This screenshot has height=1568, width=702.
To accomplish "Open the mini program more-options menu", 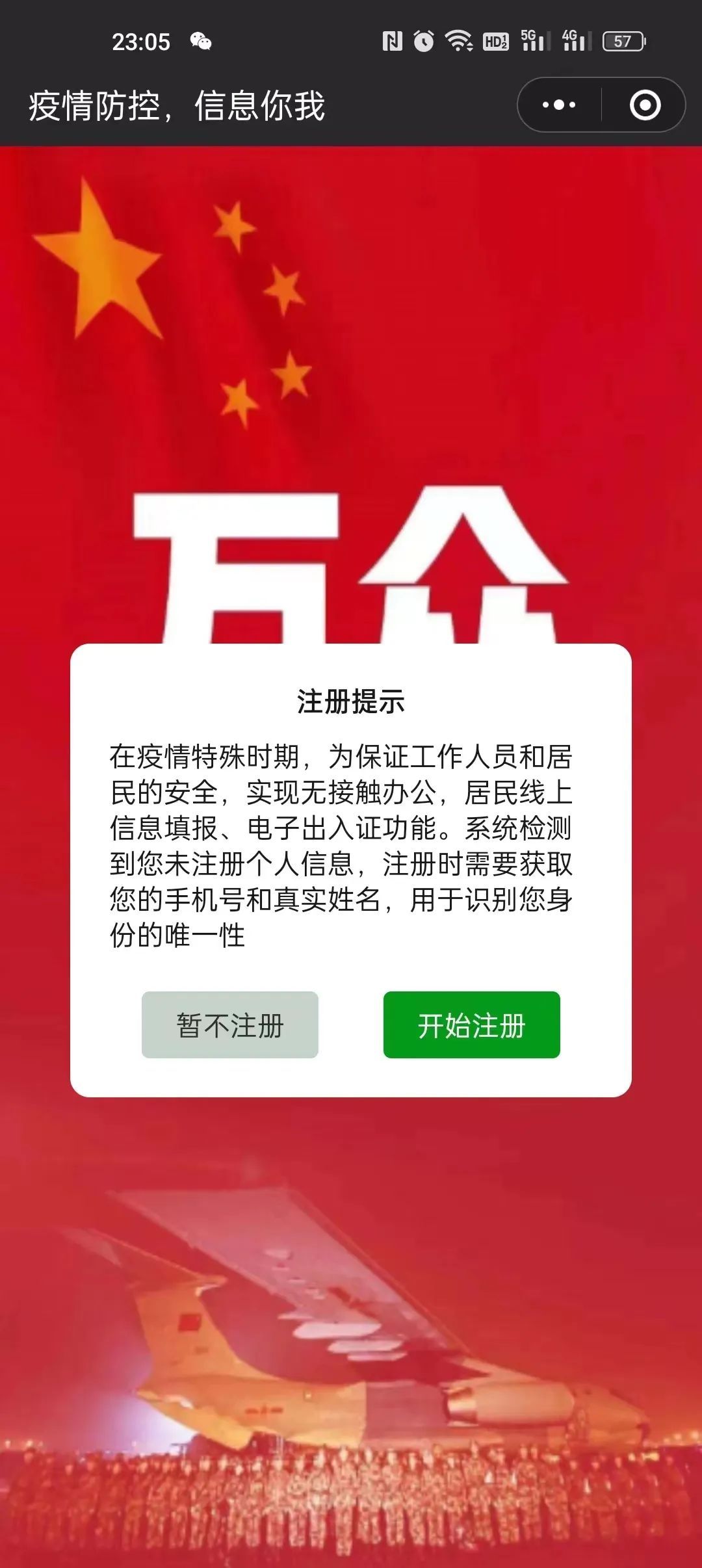I will click(559, 105).
